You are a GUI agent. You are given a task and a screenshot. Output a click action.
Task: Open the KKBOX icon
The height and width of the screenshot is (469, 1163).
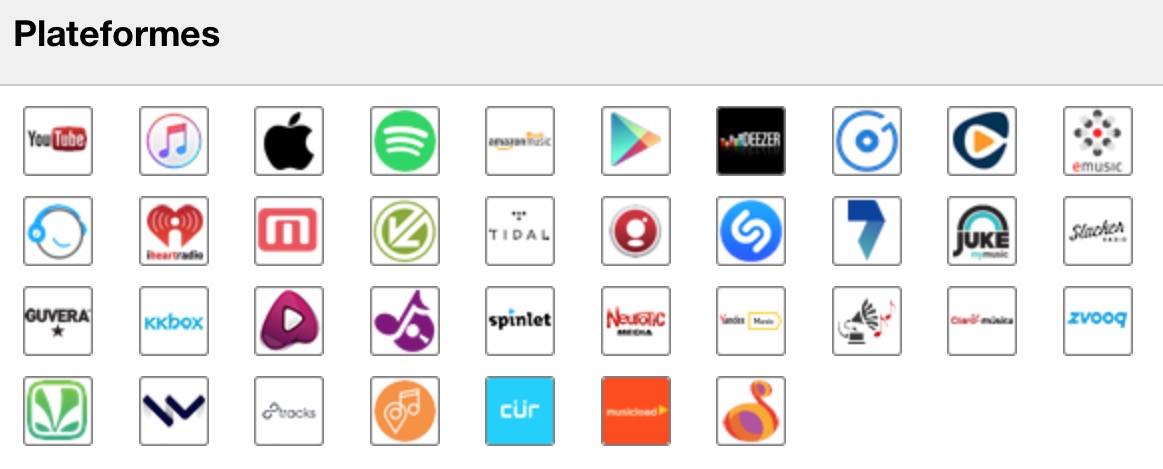pos(174,321)
